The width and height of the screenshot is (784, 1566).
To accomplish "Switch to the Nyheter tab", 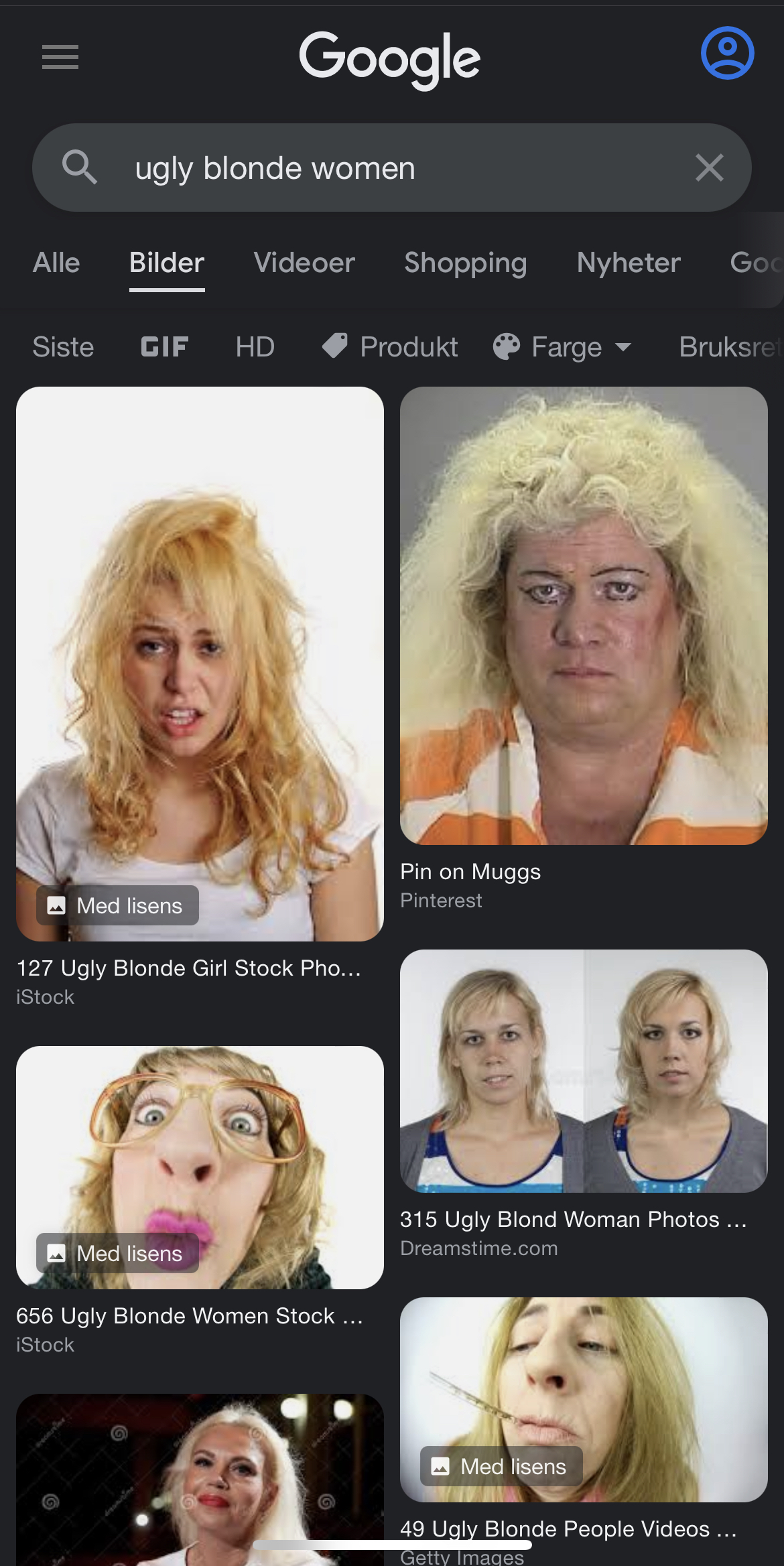I will coord(629,263).
